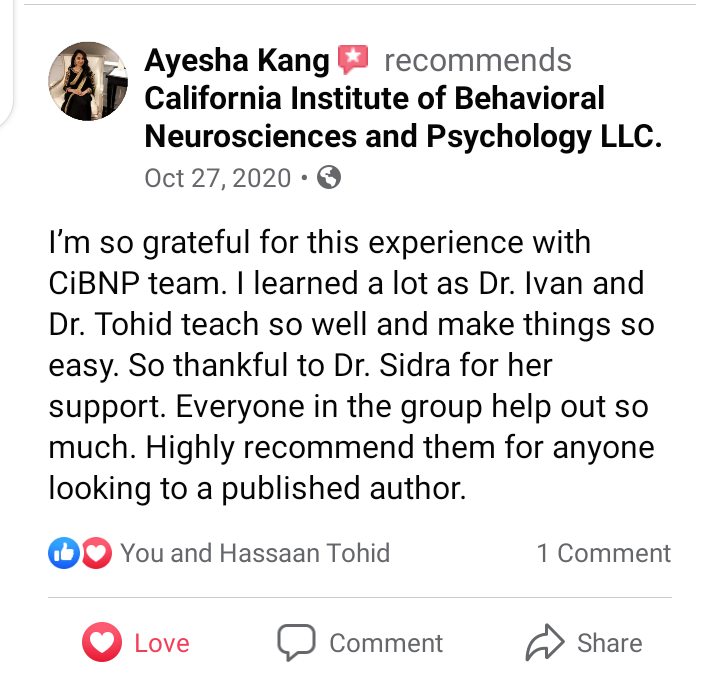This screenshot has height=684, width=720.
Task: Share this recommendation post
Action: click(584, 643)
